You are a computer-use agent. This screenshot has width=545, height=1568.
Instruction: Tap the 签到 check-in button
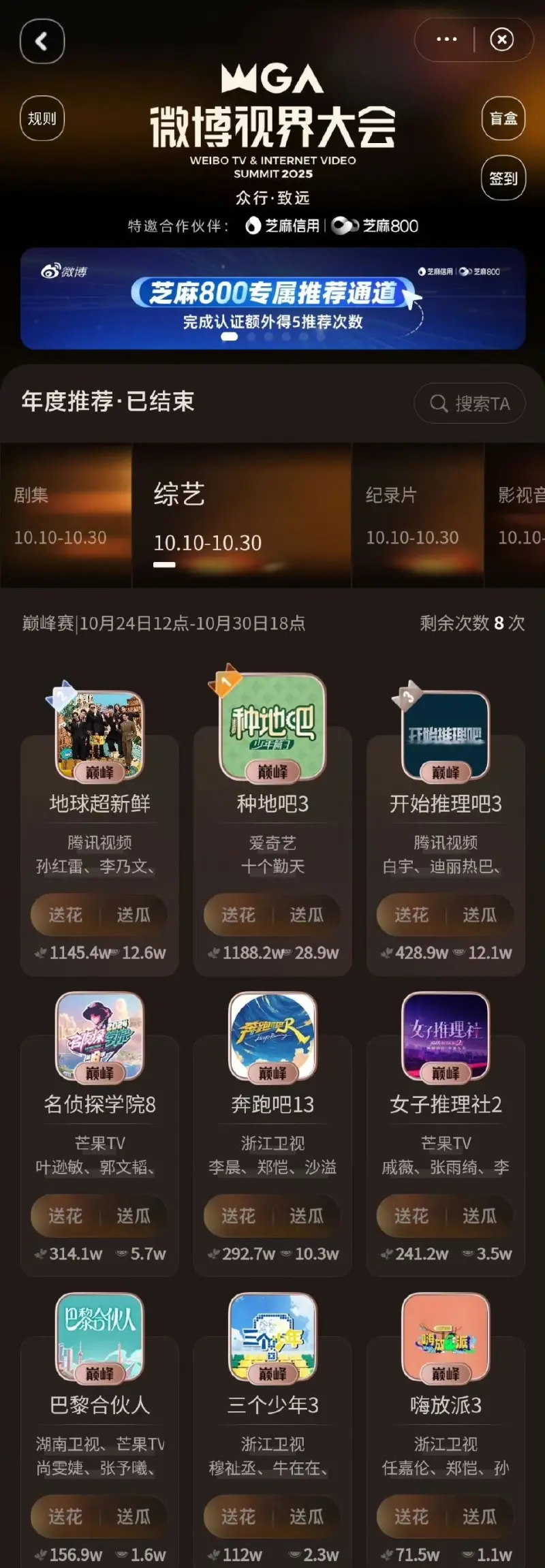tap(503, 178)
